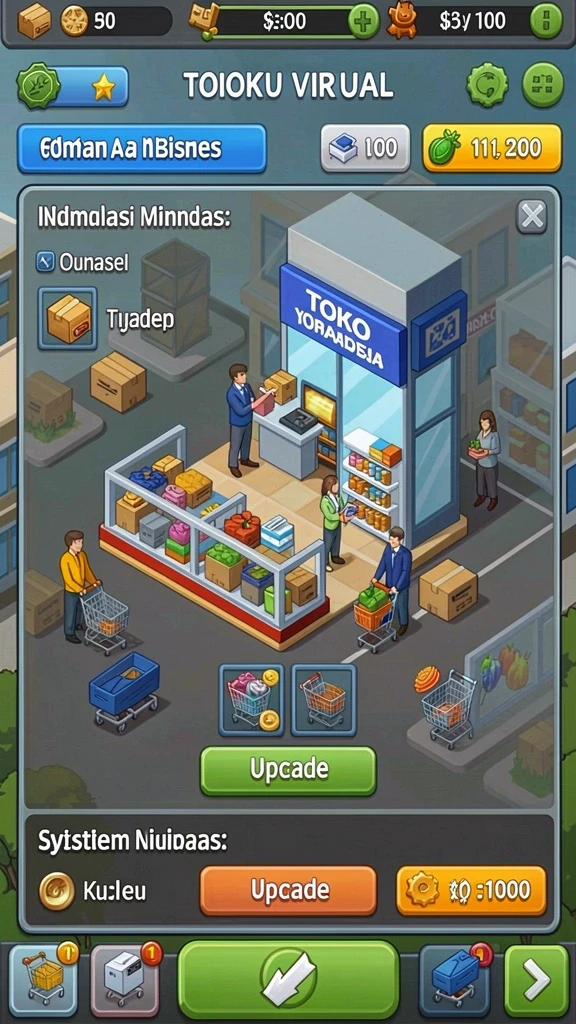Image resolution: width=576 pixels, height=1024 pixels.
Task: Toggle the Ounasel checkbox
Action: click(42, 263)
